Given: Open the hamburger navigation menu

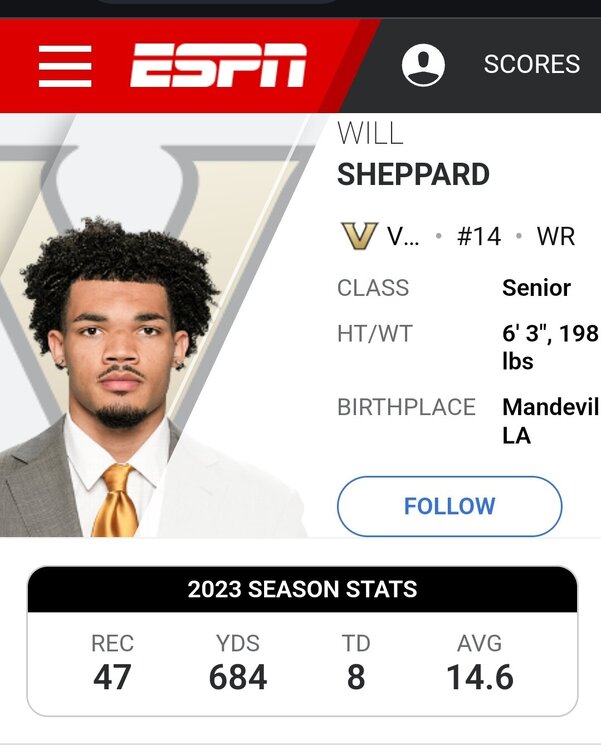Looking at the screenshot, I should click(65, 66).
